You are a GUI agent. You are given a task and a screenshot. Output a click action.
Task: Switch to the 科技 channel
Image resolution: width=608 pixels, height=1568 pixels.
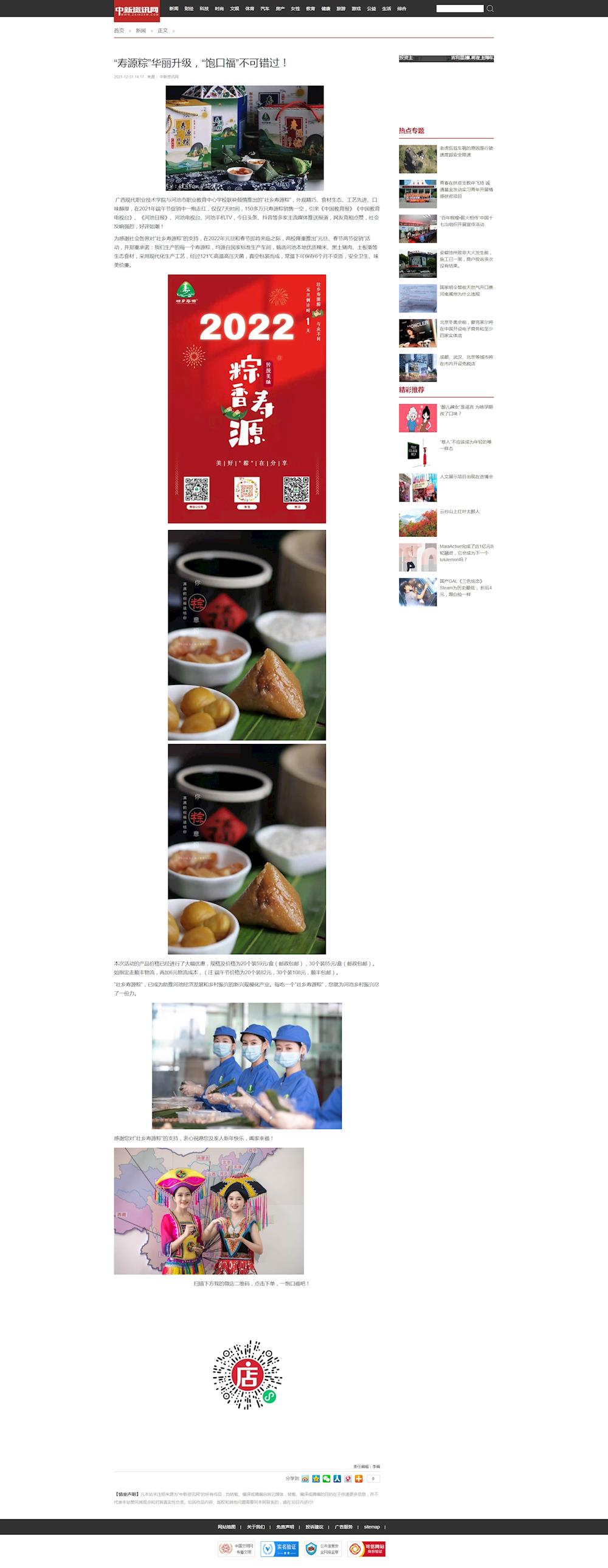[x=204, y=9]
